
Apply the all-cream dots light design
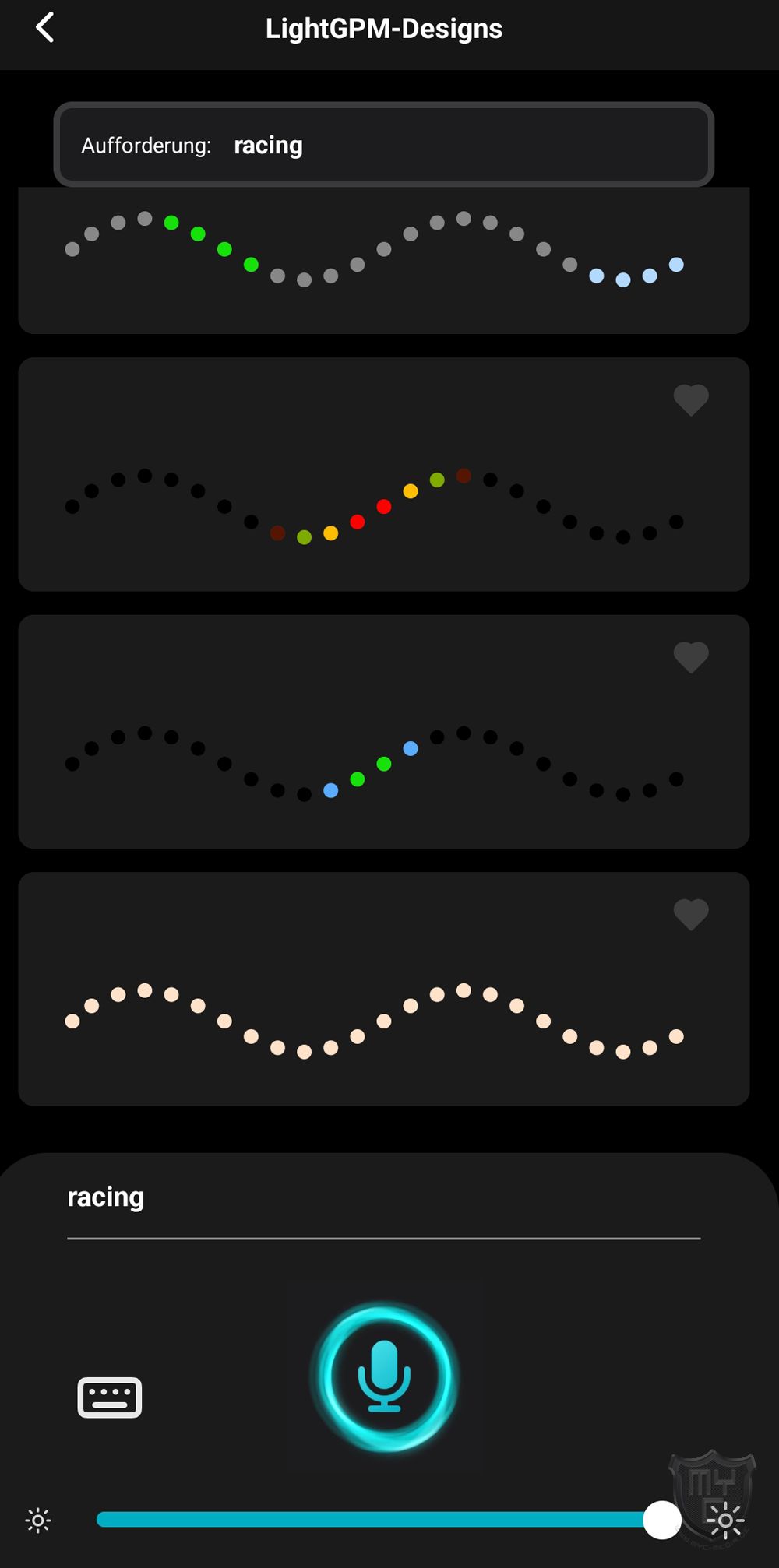click(374, 1012)
